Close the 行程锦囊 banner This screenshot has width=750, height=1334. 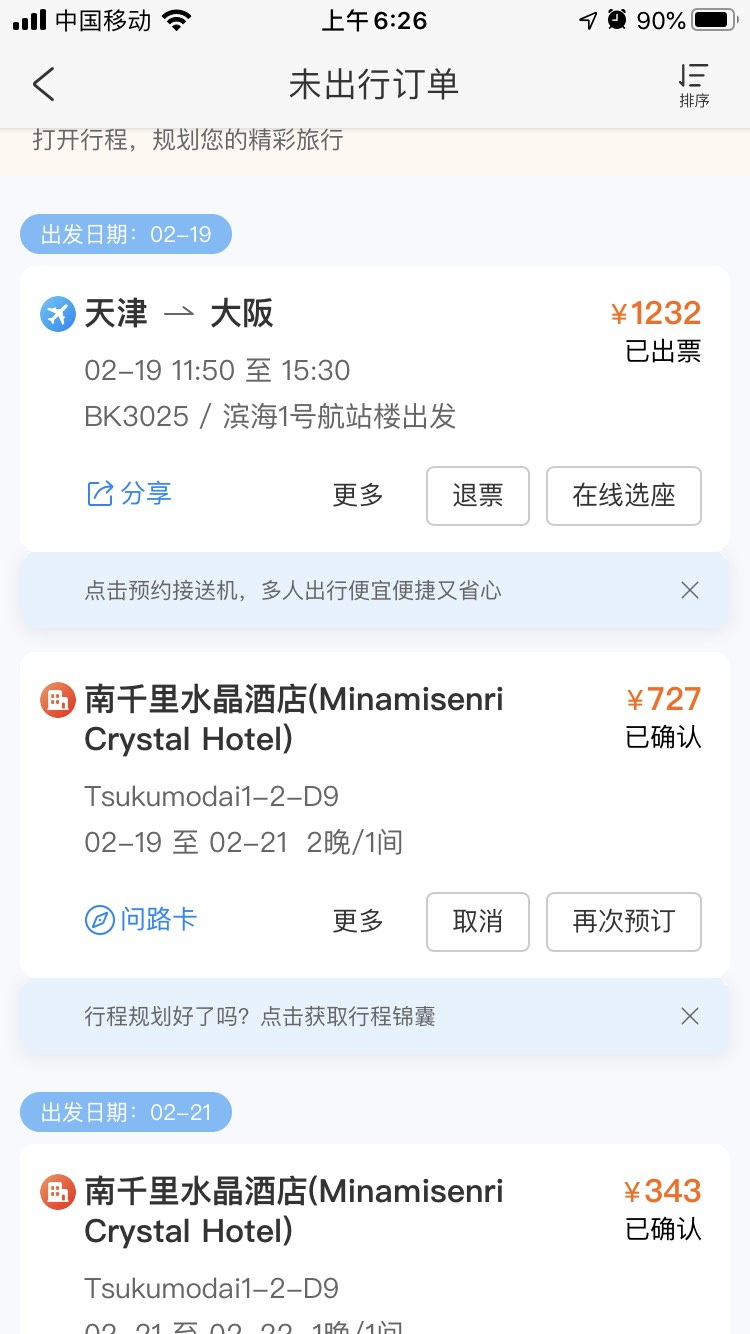click(x=689, y=1017)
